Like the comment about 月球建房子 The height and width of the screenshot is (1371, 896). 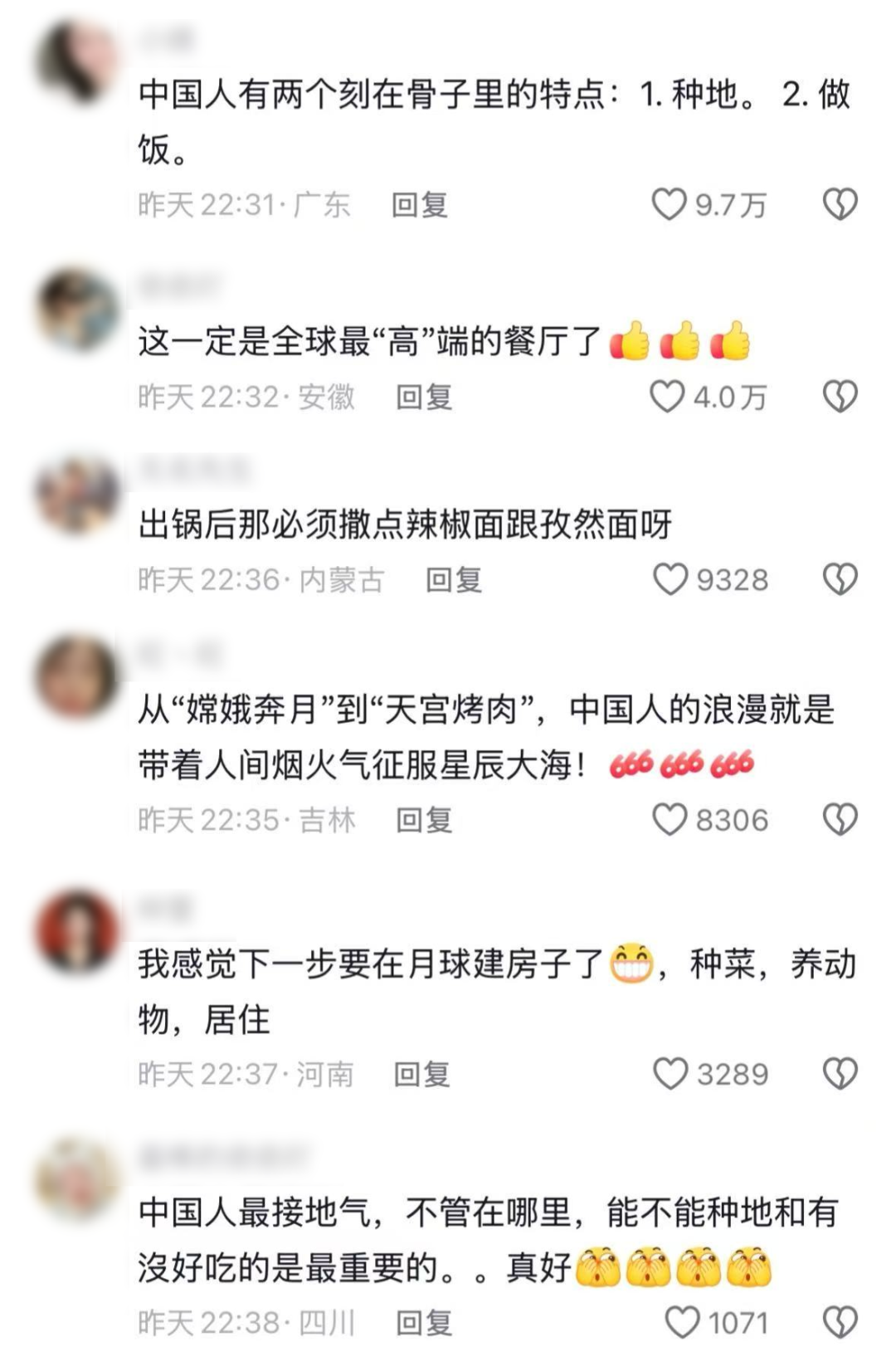670,1074
